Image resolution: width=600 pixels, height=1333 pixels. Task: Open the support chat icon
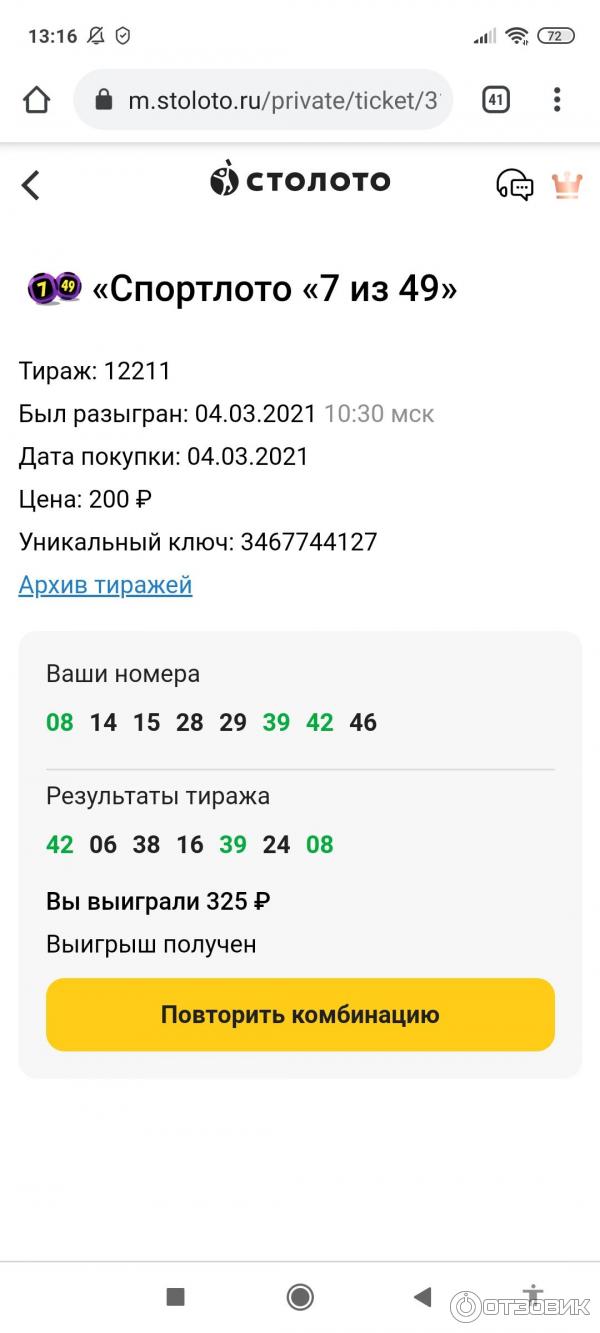pos(515,184)
